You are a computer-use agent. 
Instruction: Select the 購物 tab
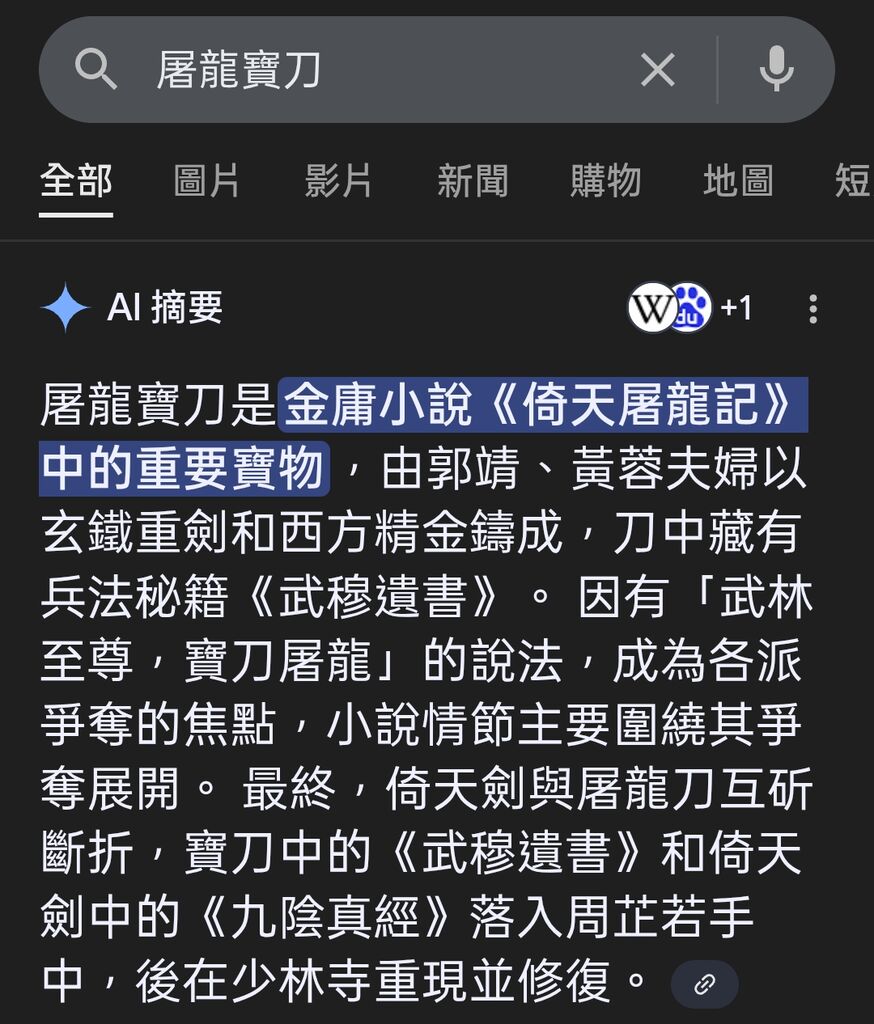click(605, 181)
